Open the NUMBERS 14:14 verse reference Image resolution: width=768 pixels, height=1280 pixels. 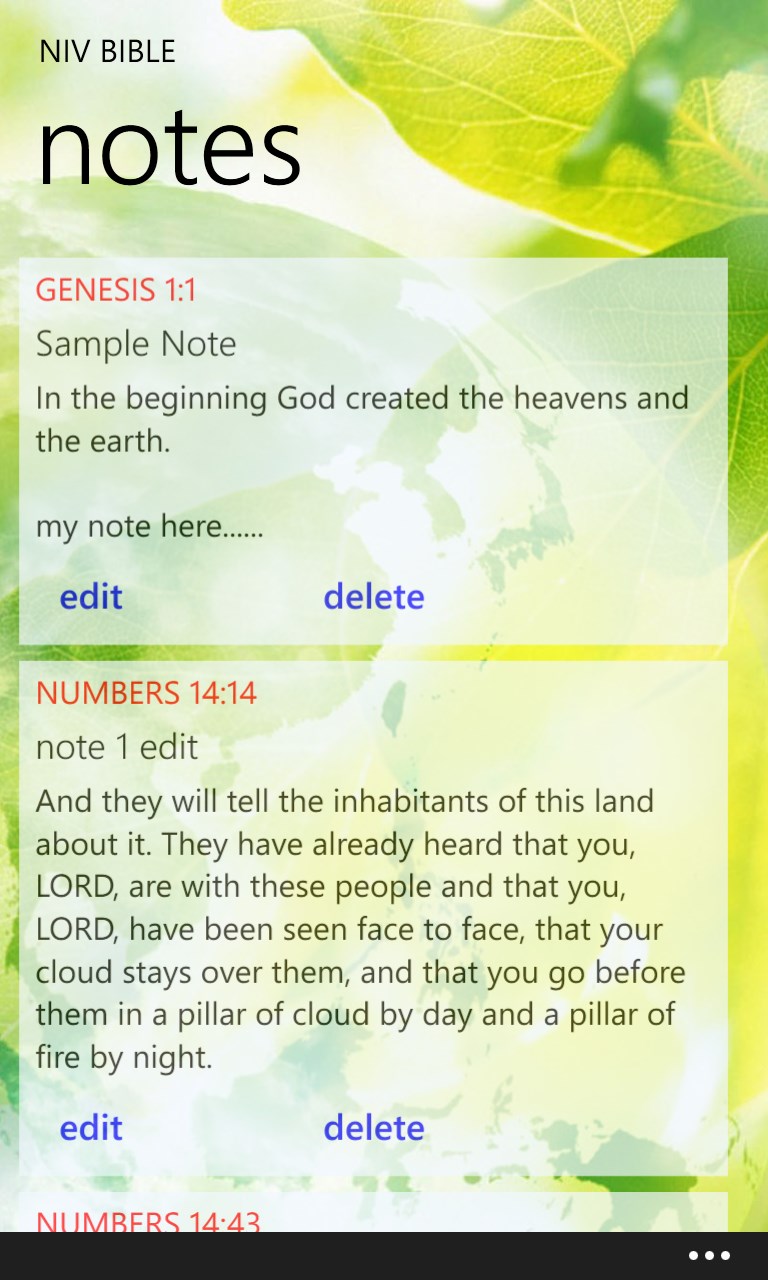146,692
